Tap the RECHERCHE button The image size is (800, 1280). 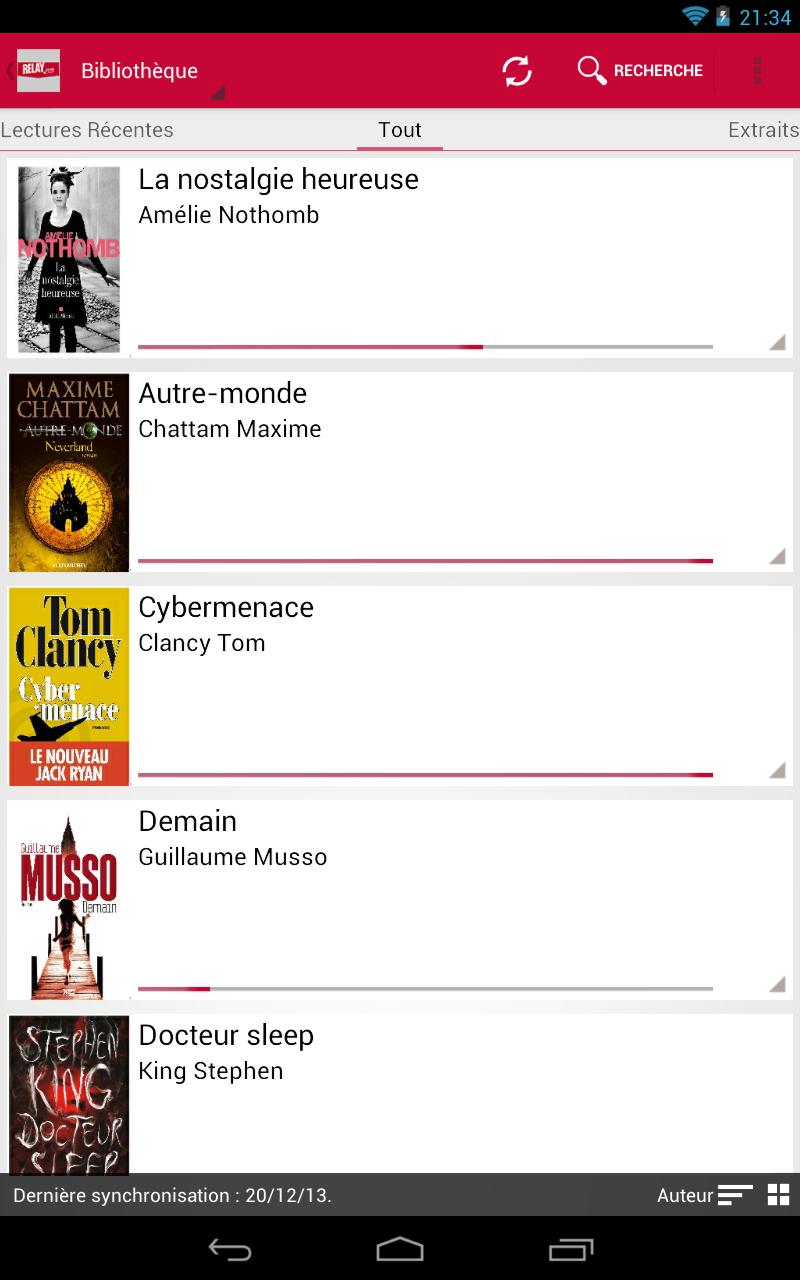660,70
